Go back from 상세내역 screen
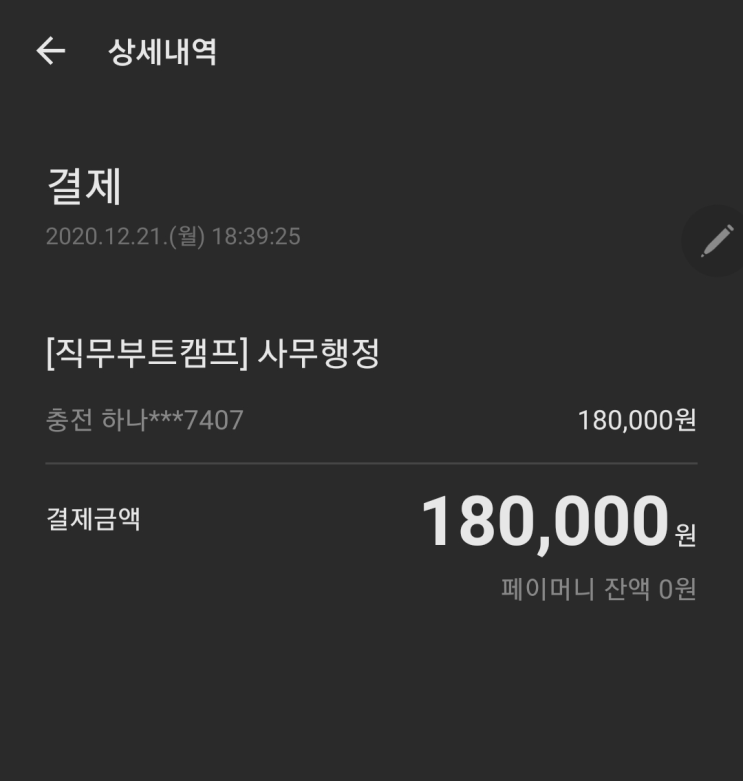The image size is (743, 781). [x=50, y=52]
